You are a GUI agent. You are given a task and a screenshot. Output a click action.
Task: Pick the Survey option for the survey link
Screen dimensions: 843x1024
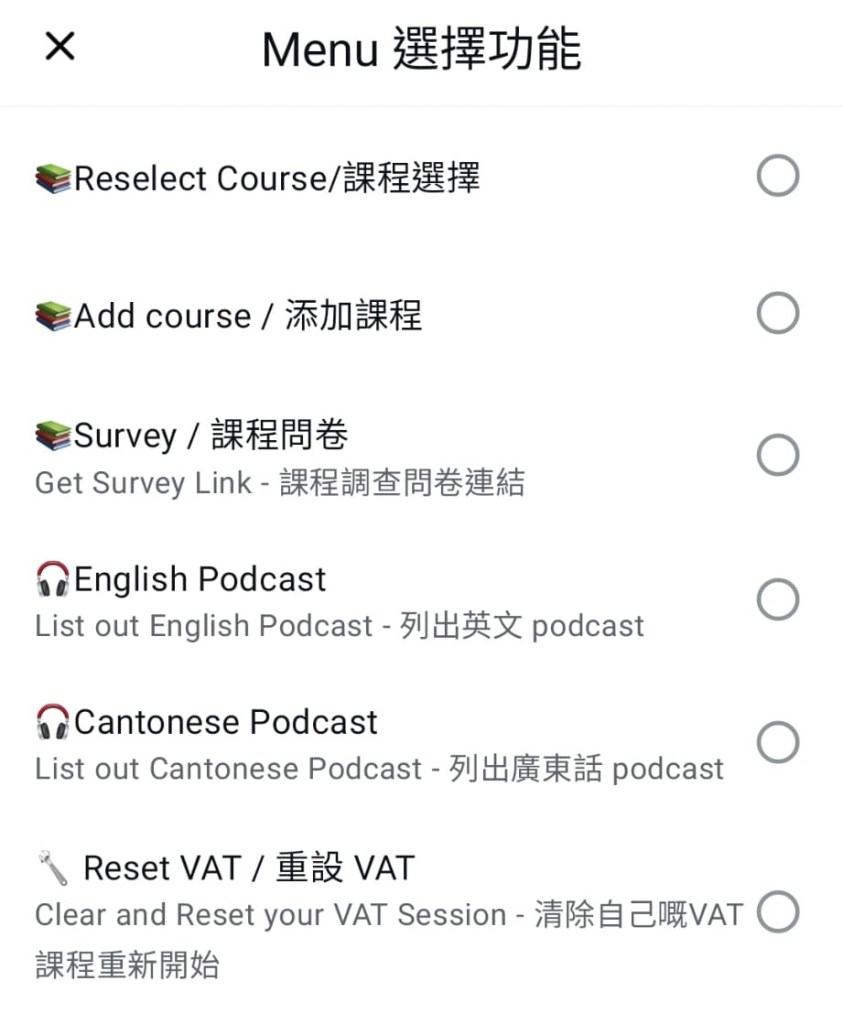(777, 455)
